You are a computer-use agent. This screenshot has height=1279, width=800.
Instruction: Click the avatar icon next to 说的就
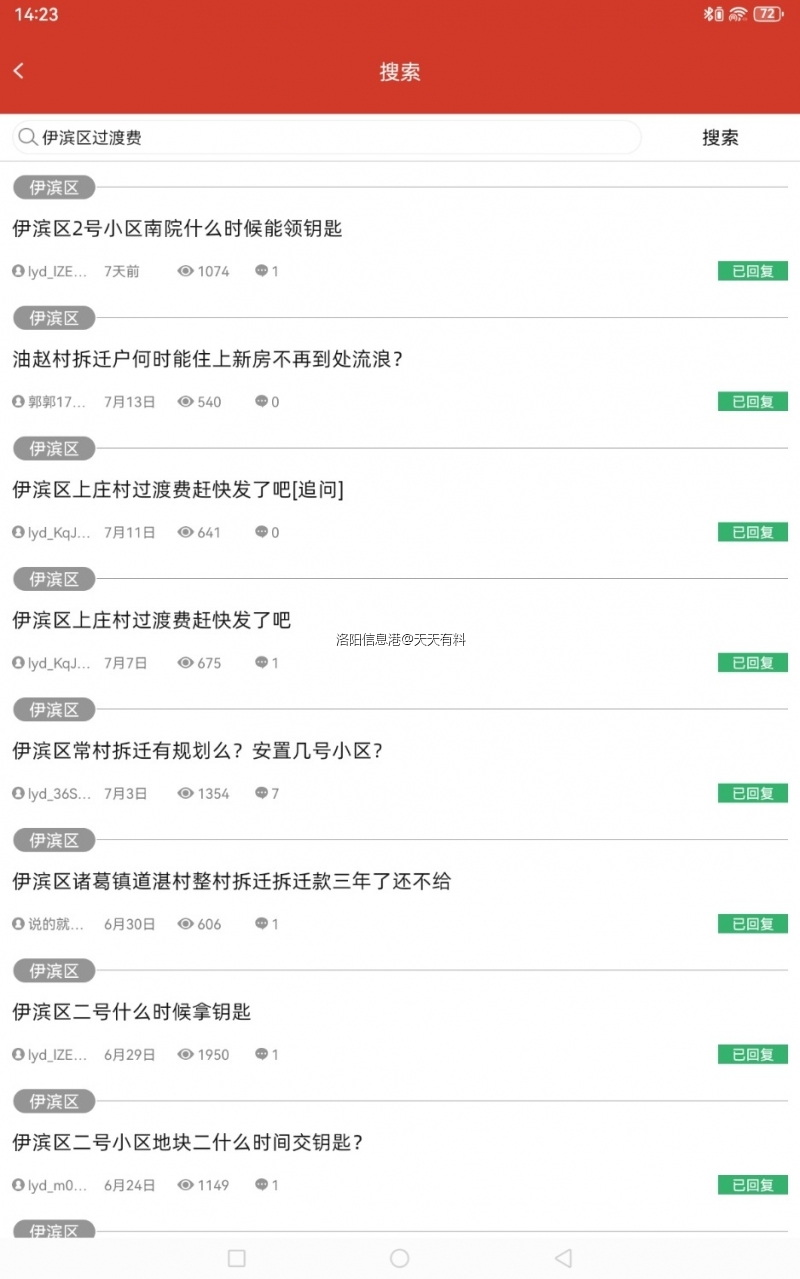18,923
